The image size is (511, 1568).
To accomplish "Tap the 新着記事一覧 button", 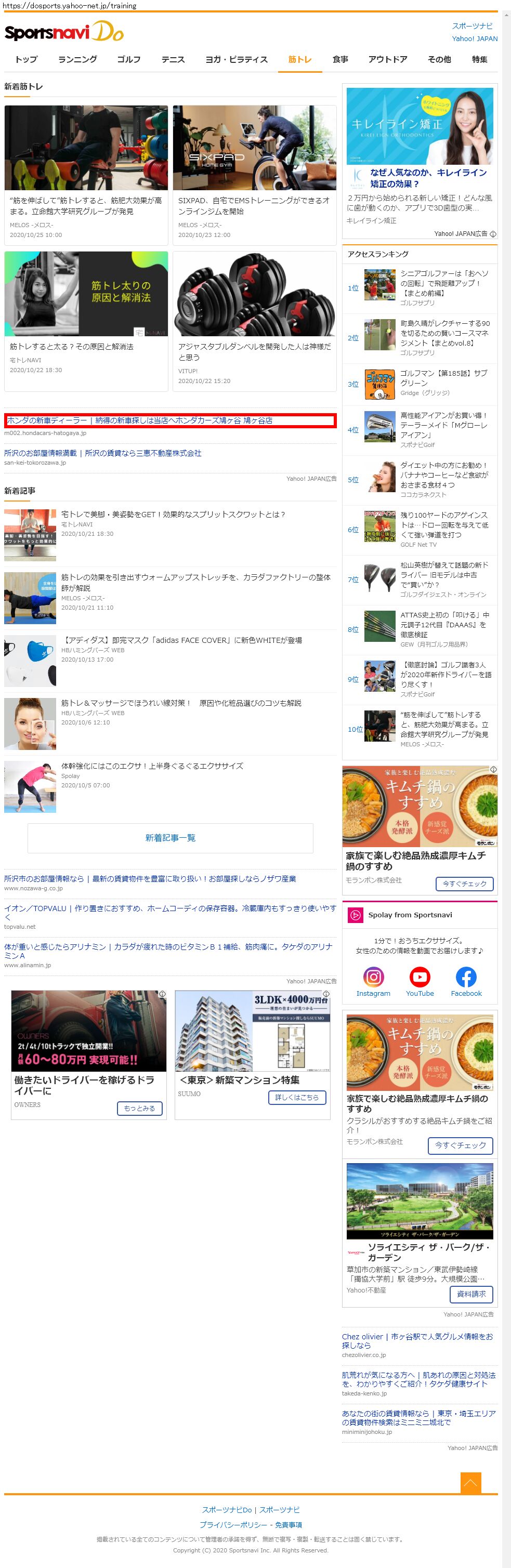I will pyautogui.click(x=170, y=838).
